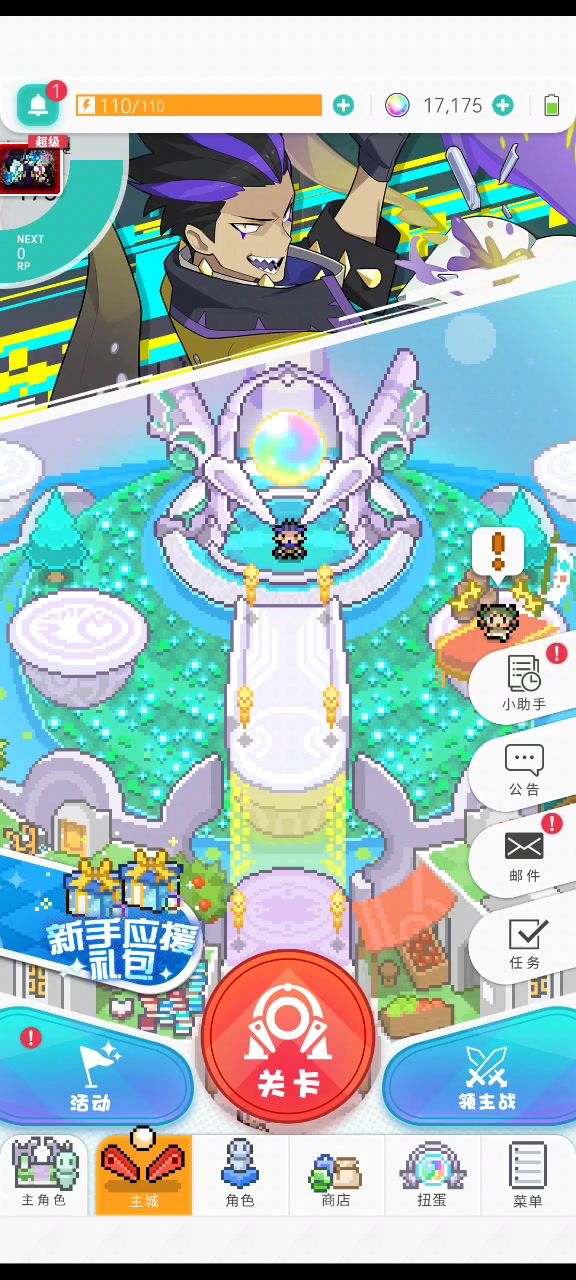
Task: Open the 商店 shop tab
Action: point(336,1174)
